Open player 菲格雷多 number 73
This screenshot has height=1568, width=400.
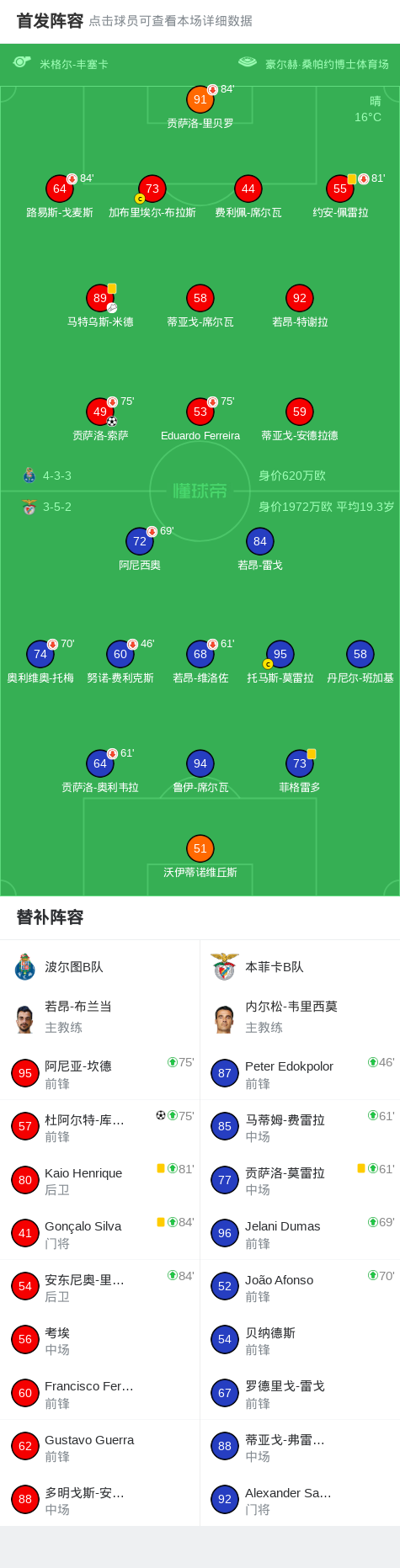[300, 763]
